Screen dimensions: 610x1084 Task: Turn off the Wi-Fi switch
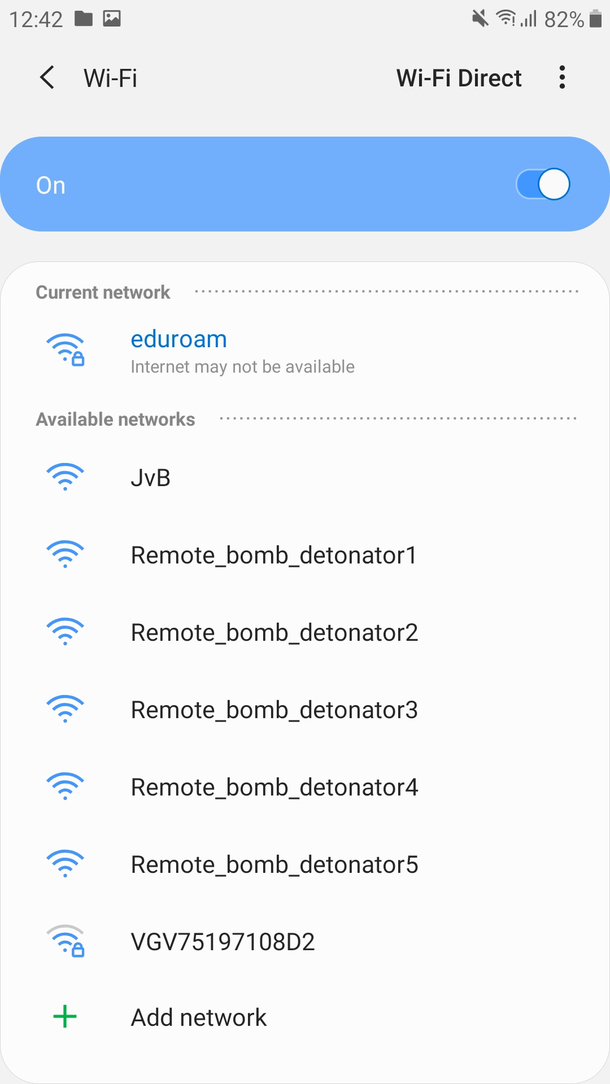(x=543, y=185)
